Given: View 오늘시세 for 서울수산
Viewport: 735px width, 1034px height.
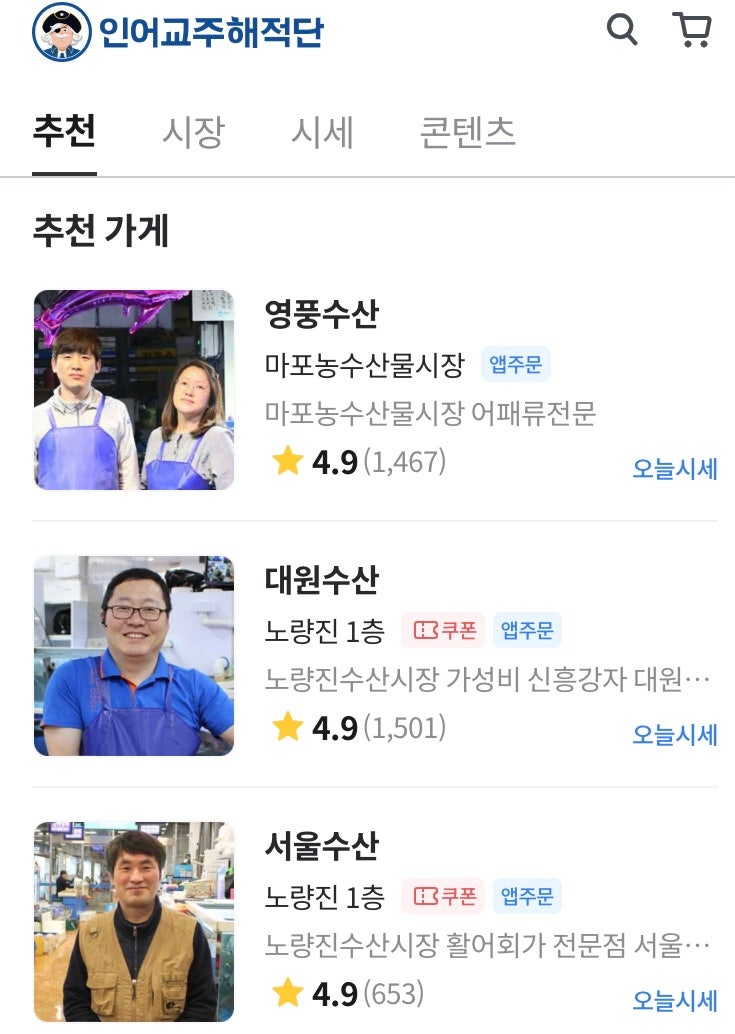Looking at the screenshot, I should pyautogui.click(x=674, y=1000).
